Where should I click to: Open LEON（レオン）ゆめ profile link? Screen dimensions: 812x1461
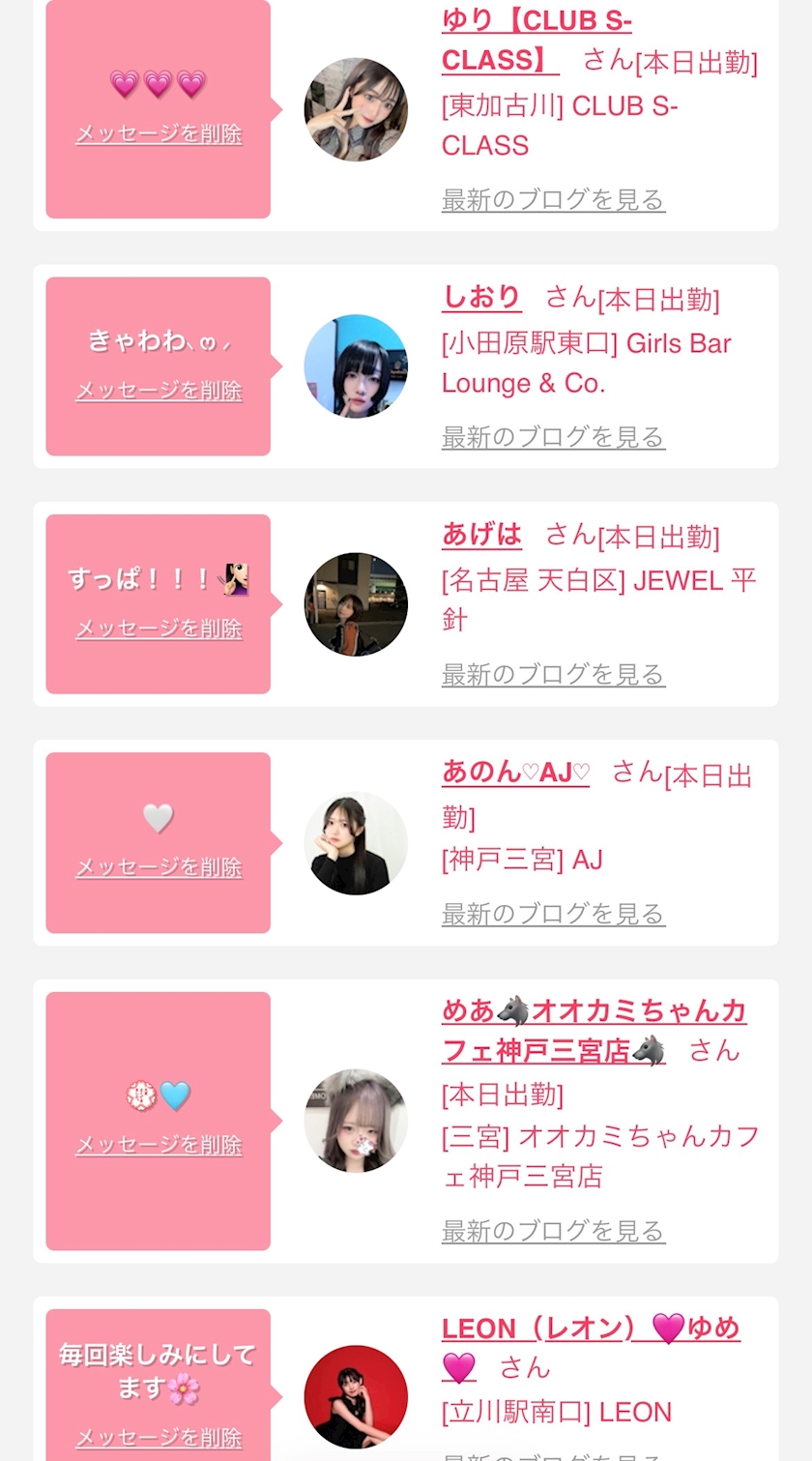[591, 1348]
